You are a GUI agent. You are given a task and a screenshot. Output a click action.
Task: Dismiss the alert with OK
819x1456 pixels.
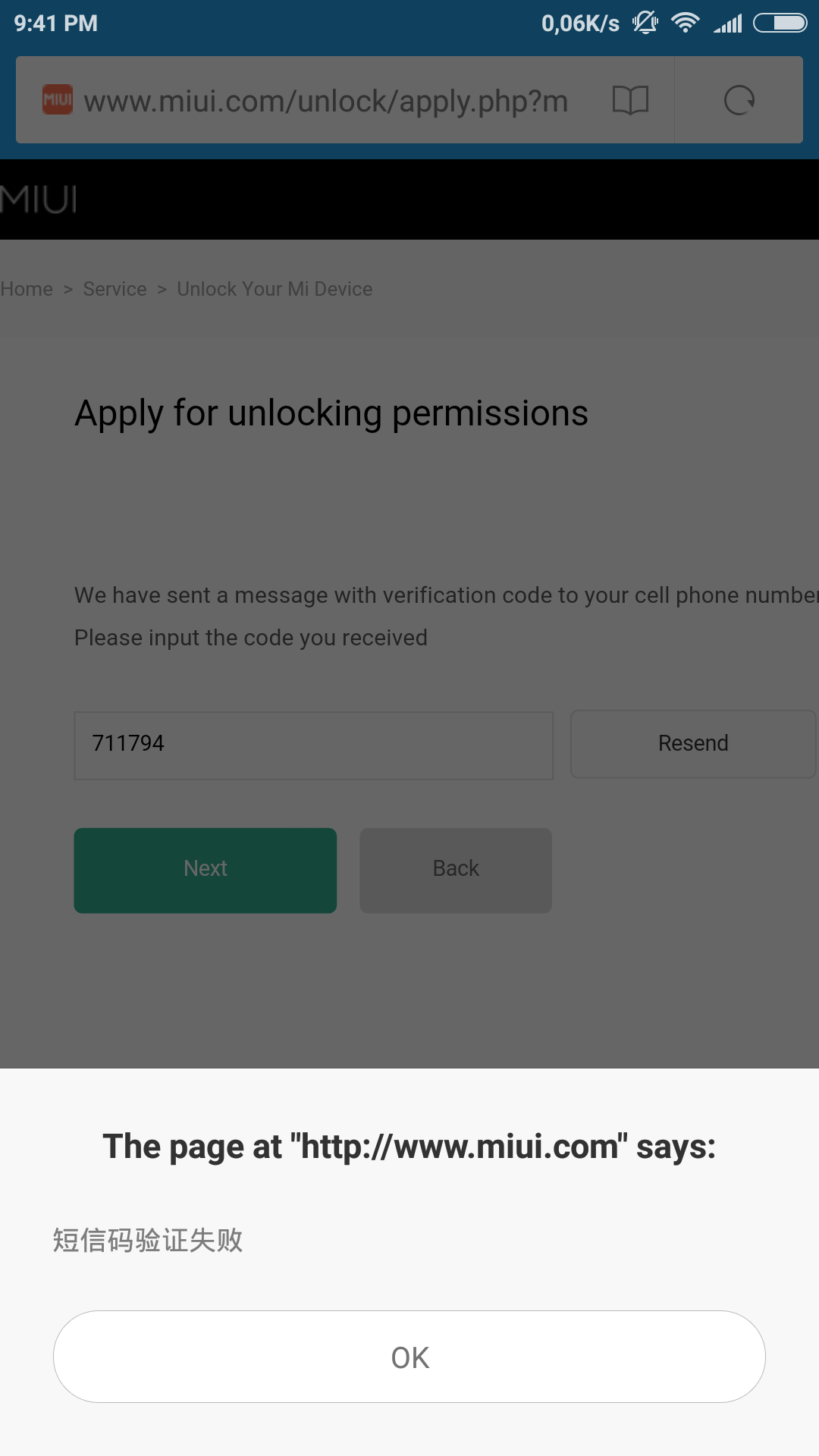point(409,1357)
